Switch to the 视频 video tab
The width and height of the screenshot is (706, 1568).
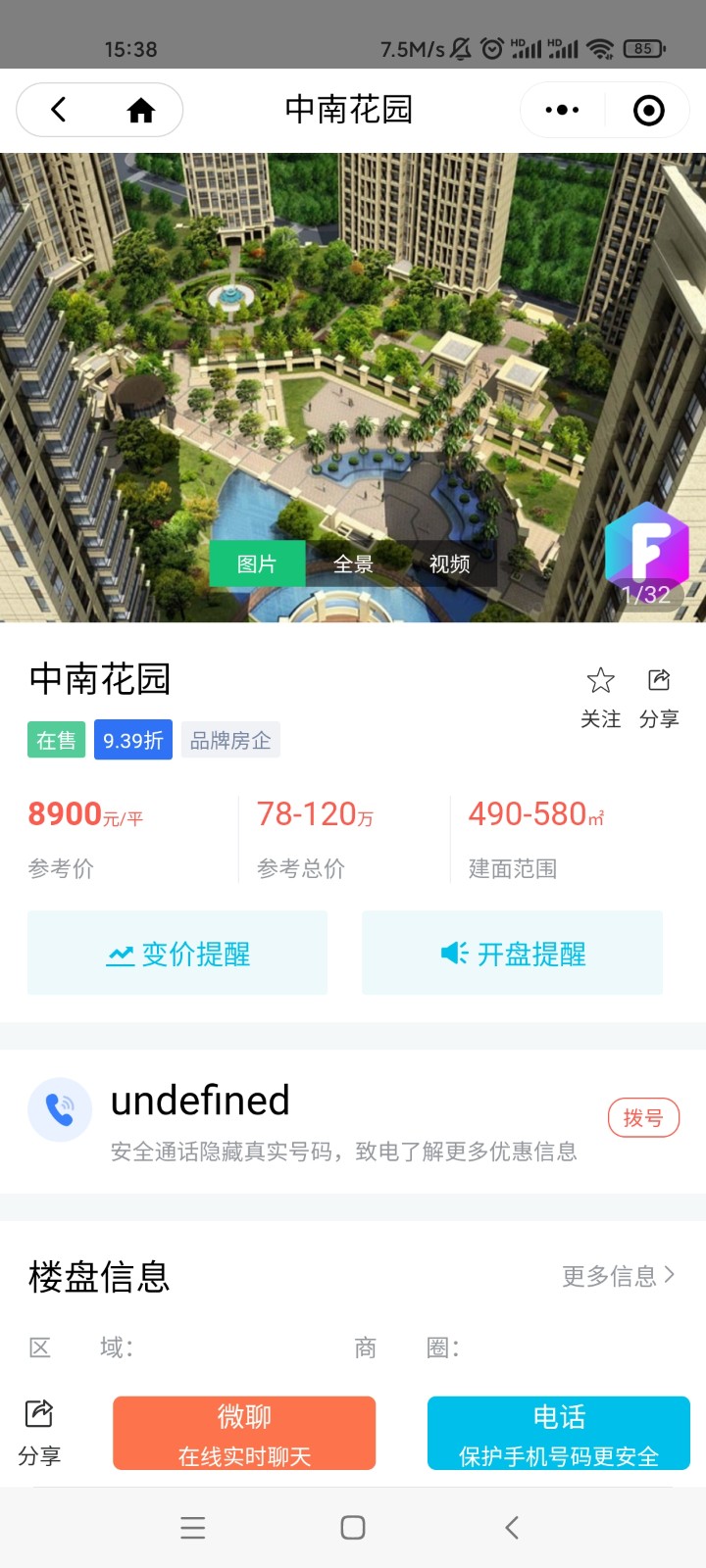click(449, 564)
